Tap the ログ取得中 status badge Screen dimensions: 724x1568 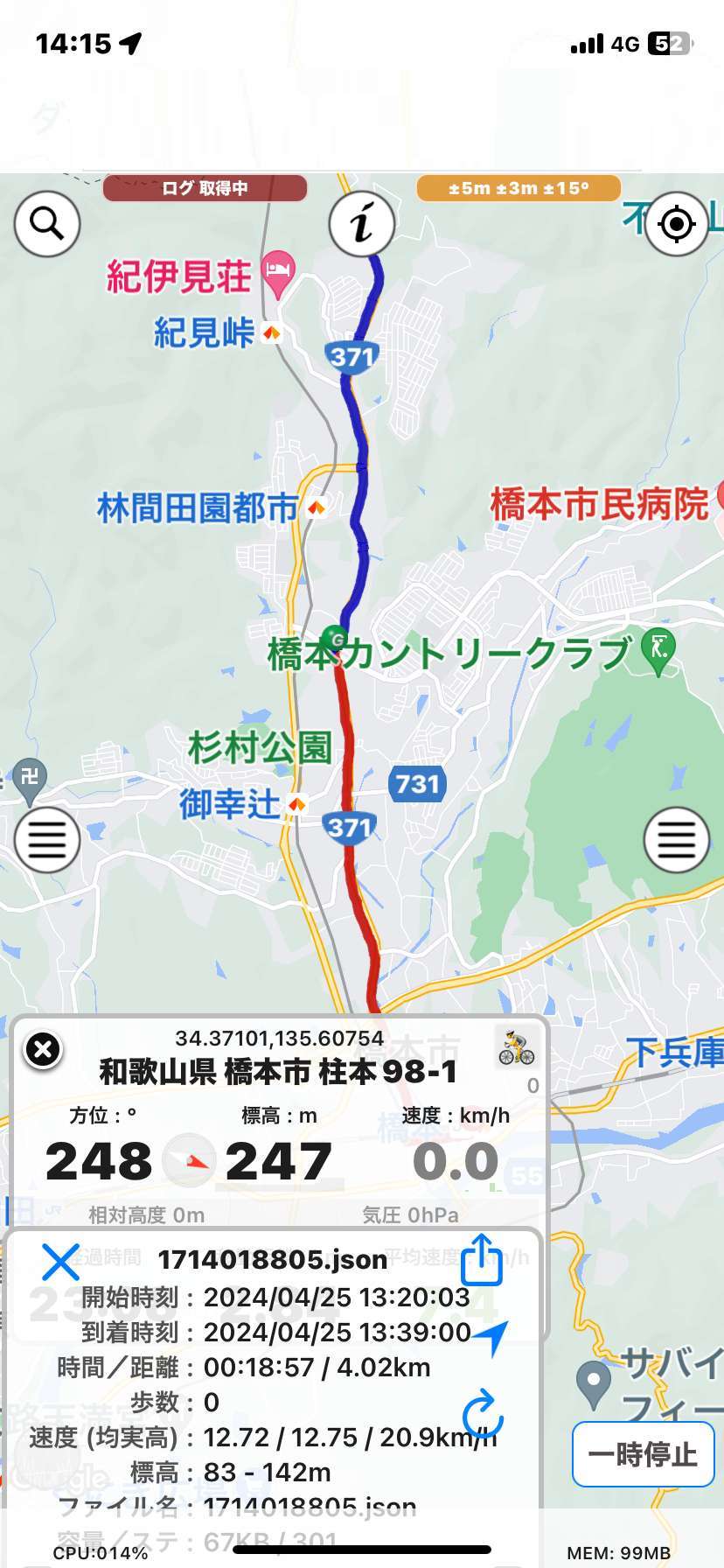[205, 188]
